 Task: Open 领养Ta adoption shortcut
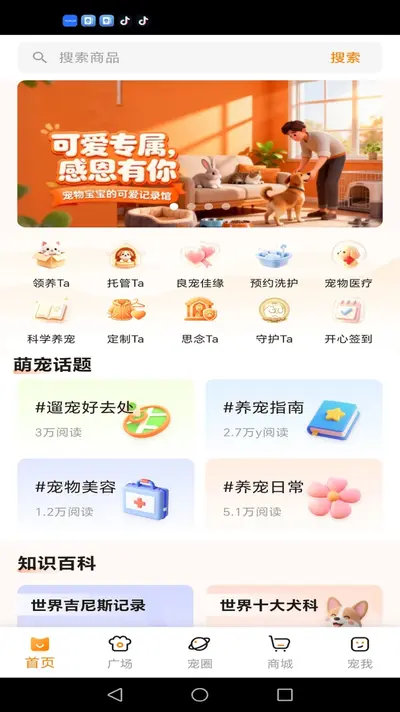coord(51,265)
